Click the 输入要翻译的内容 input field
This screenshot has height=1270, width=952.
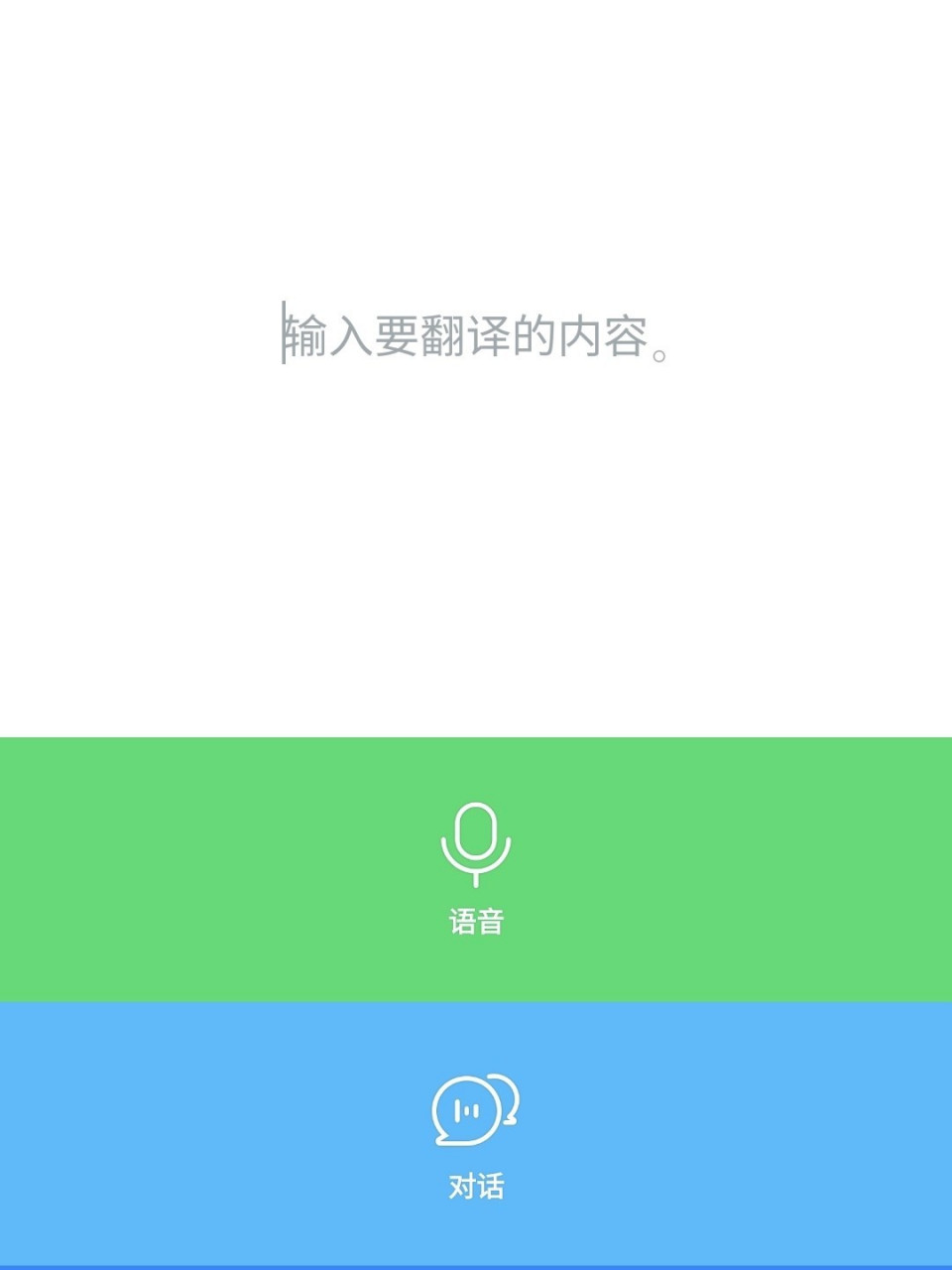[x=476, y=337]
